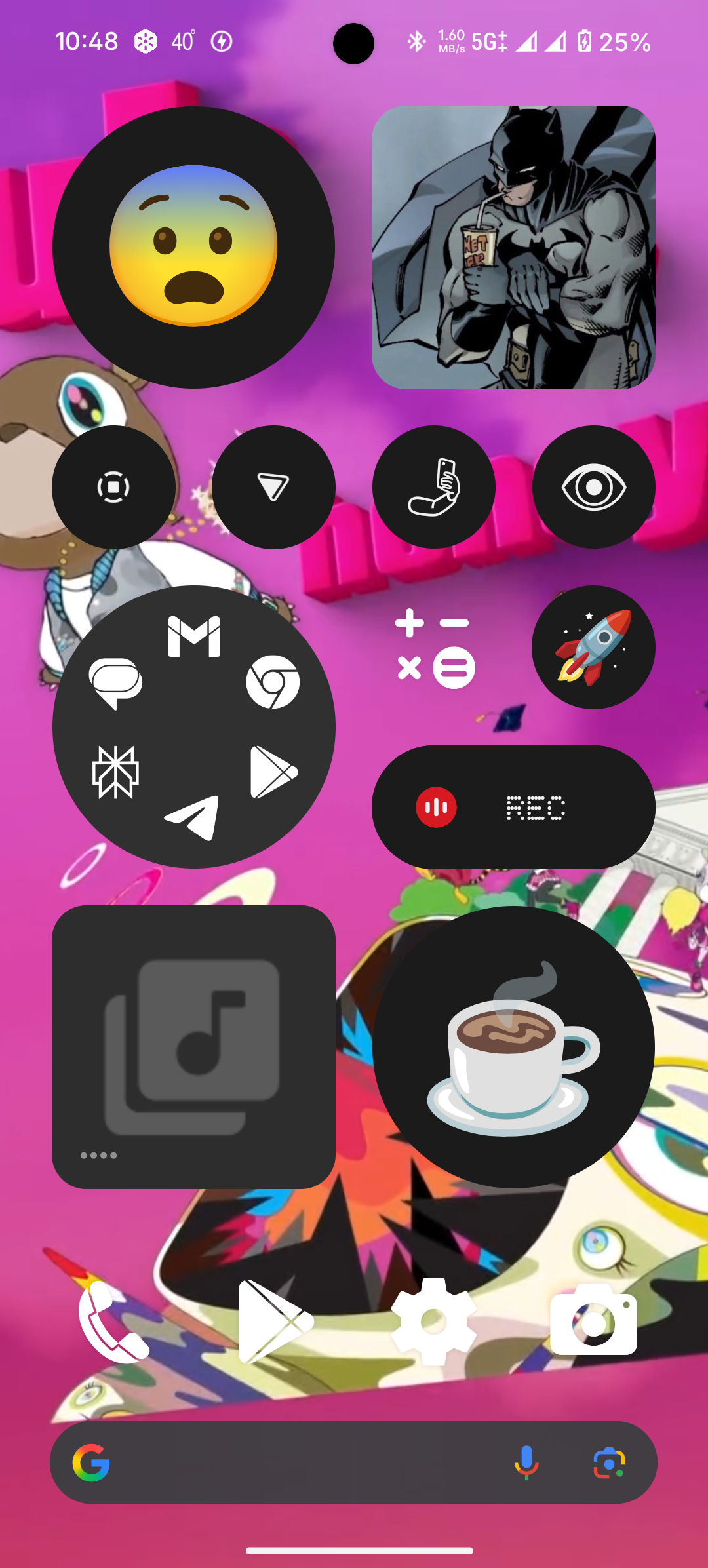Launch Play Store from the dock
This screenshot has width=708, height=1568.
pyautogui.click(x=274, y=1322)
